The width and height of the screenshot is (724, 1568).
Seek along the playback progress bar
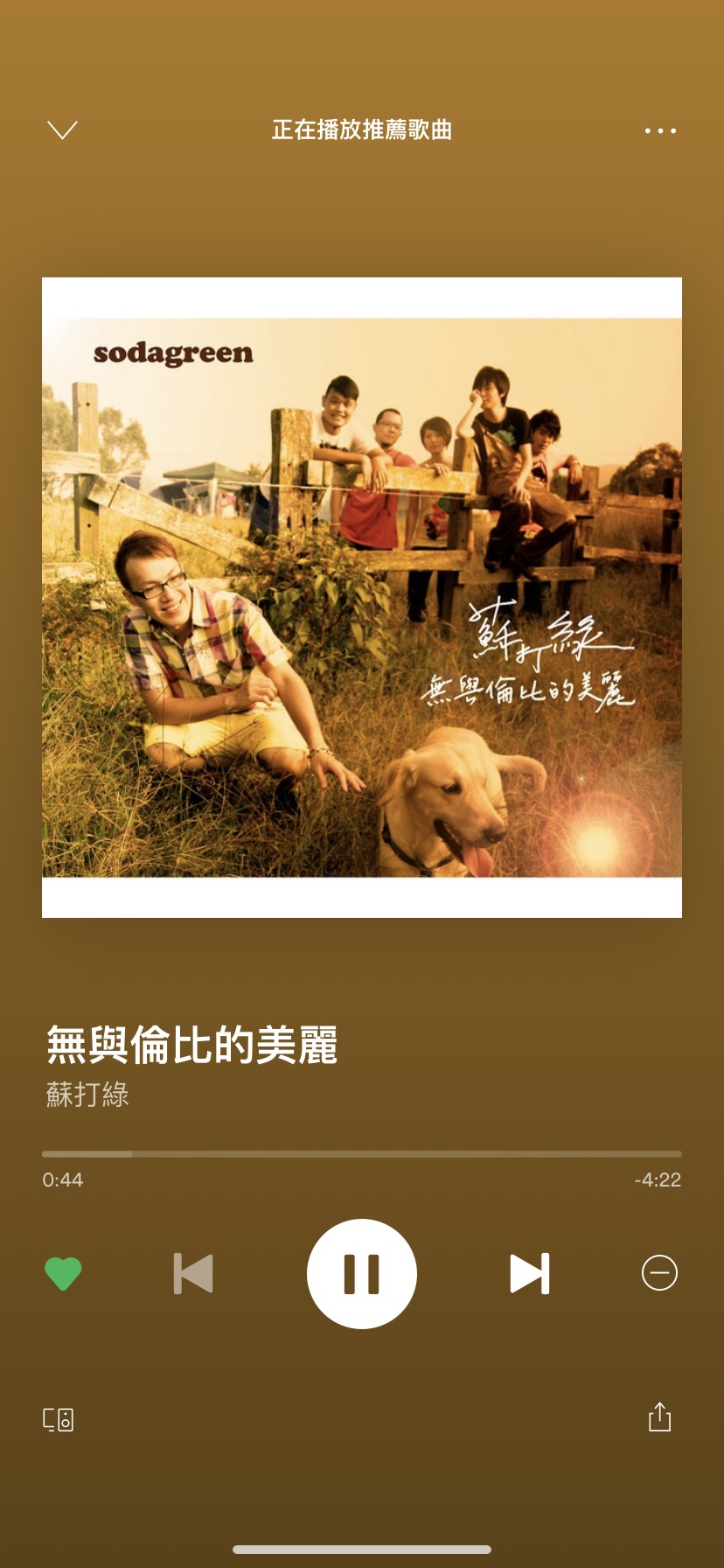(362, 1154)
